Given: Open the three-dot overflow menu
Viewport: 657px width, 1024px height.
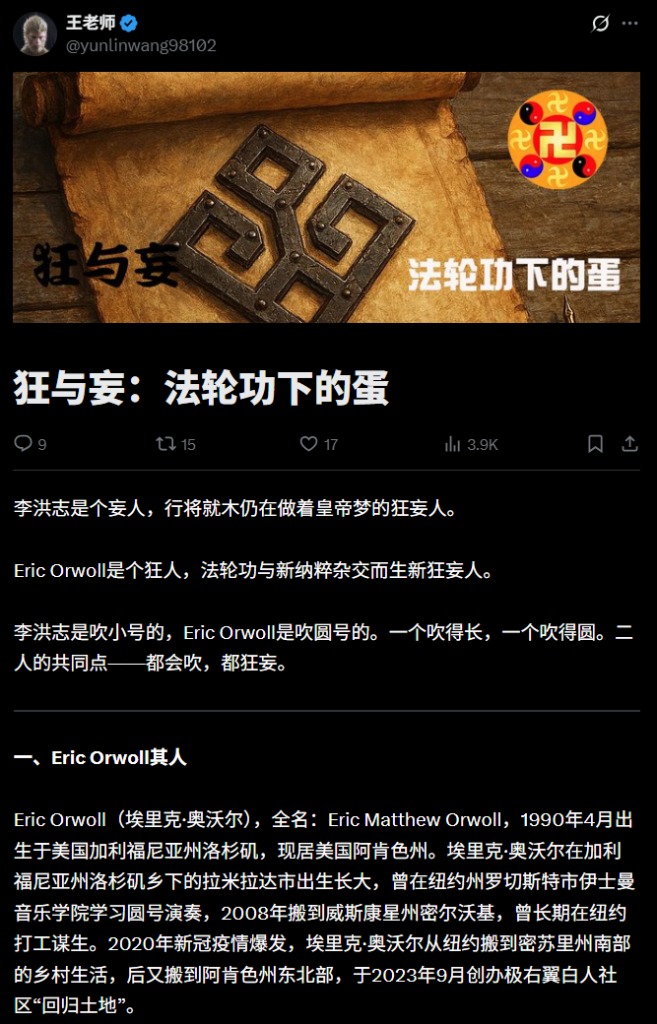Looking at the screenshot, I should [x=629, y=23].
